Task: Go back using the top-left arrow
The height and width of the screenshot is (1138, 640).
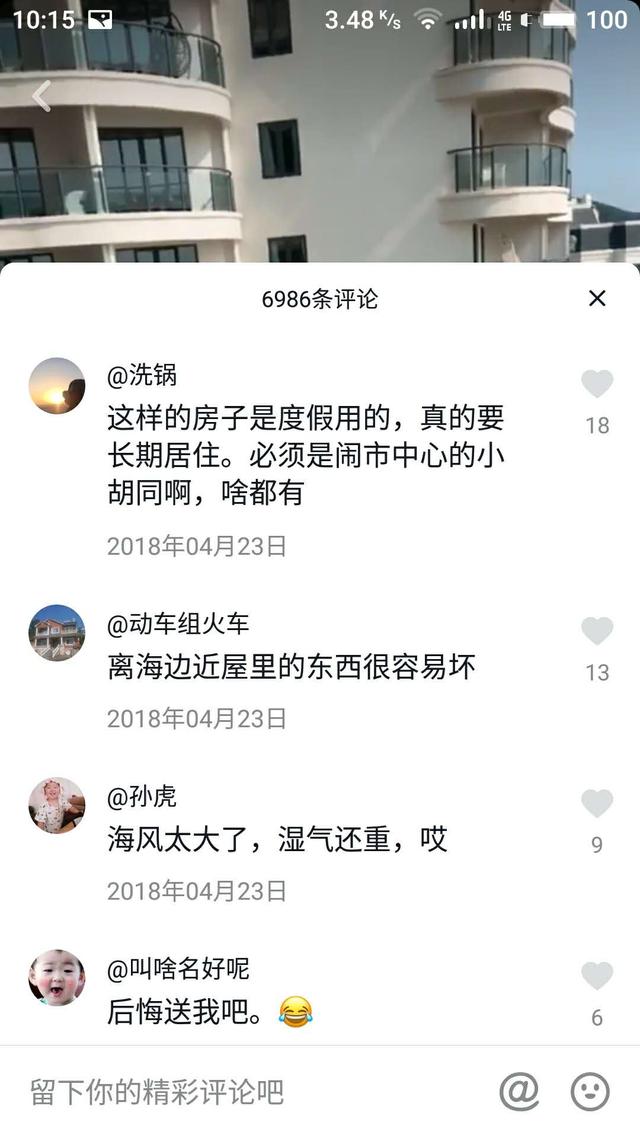Action: pyautogui.click(x=42, y=96)
